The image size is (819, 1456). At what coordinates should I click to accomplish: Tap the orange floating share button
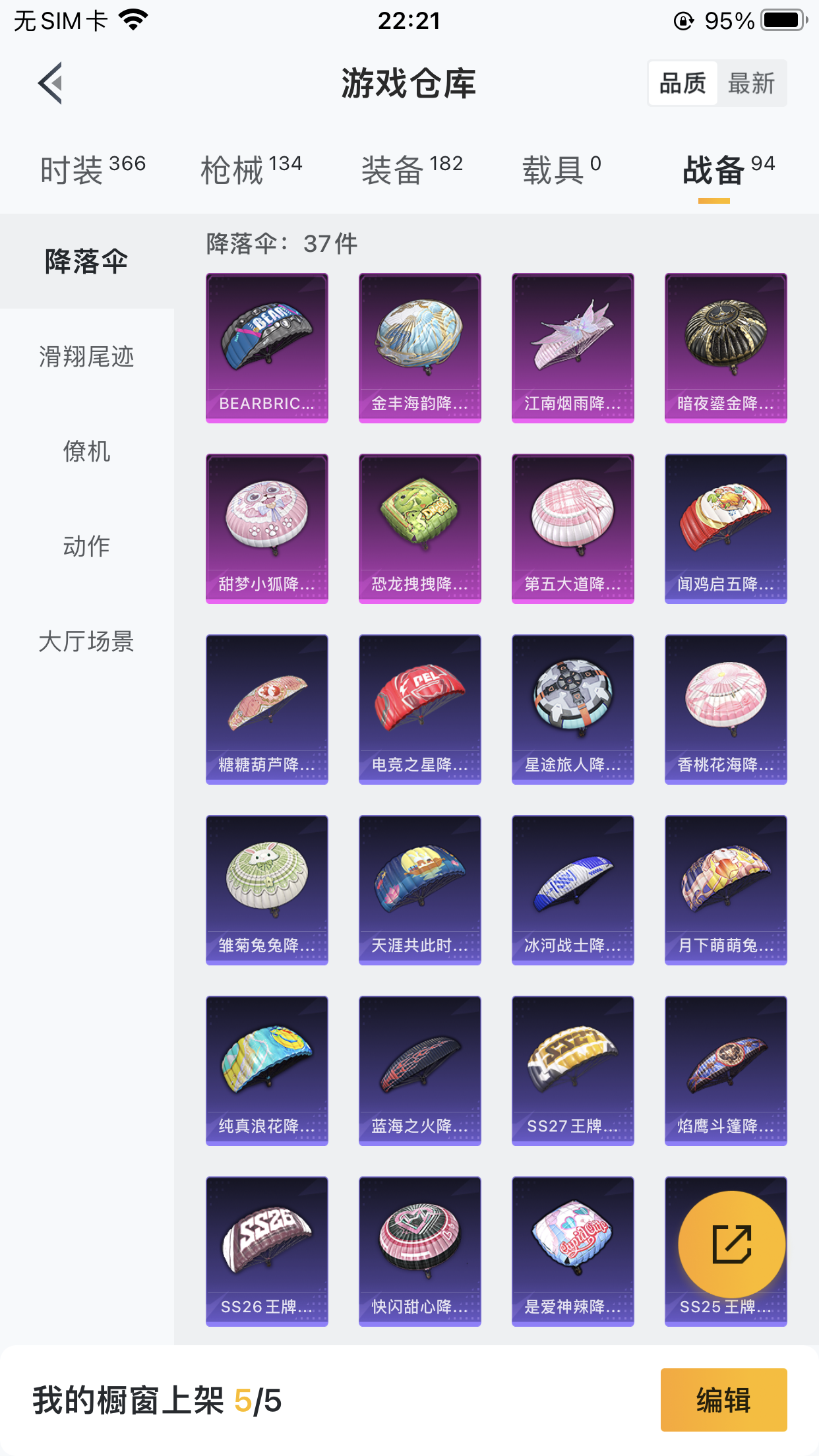click(x=732, y=1245)
